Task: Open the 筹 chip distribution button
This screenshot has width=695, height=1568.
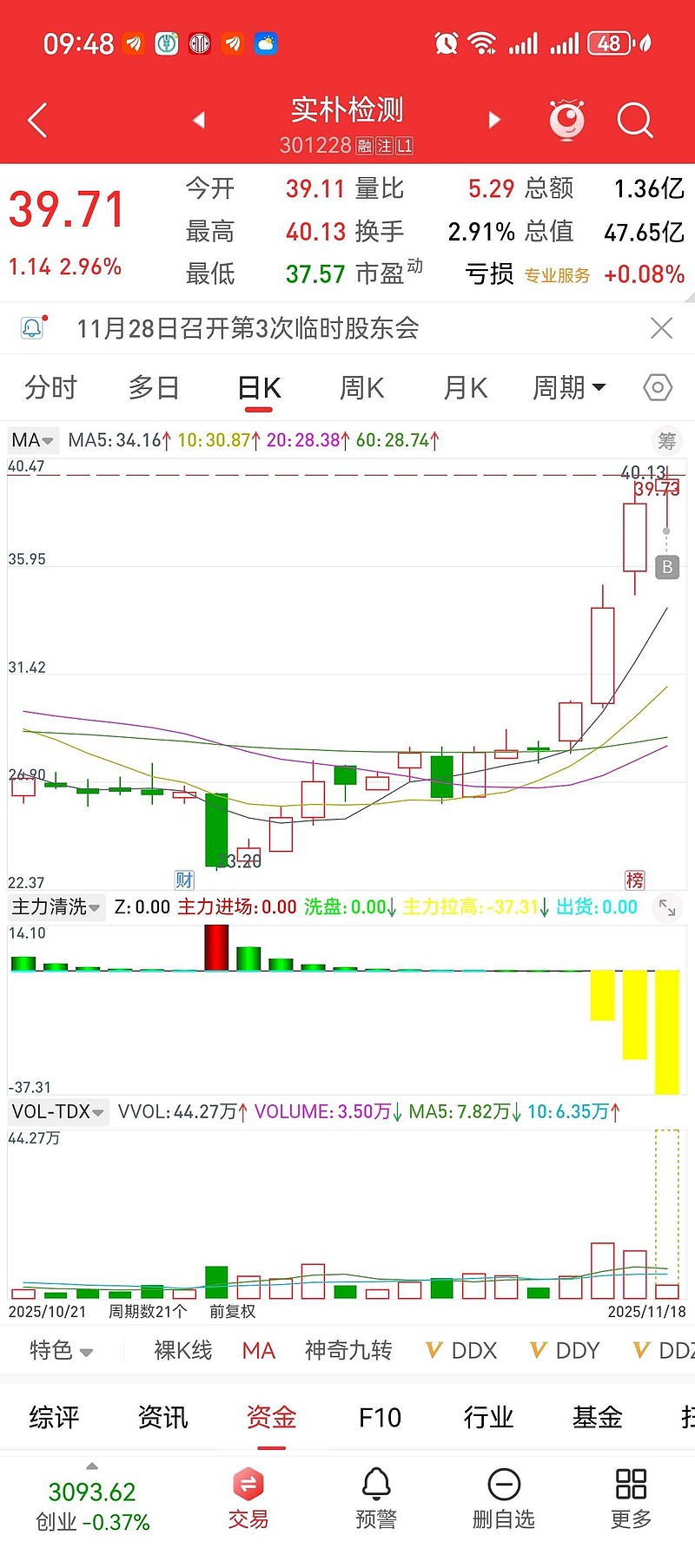Action: 666,441
